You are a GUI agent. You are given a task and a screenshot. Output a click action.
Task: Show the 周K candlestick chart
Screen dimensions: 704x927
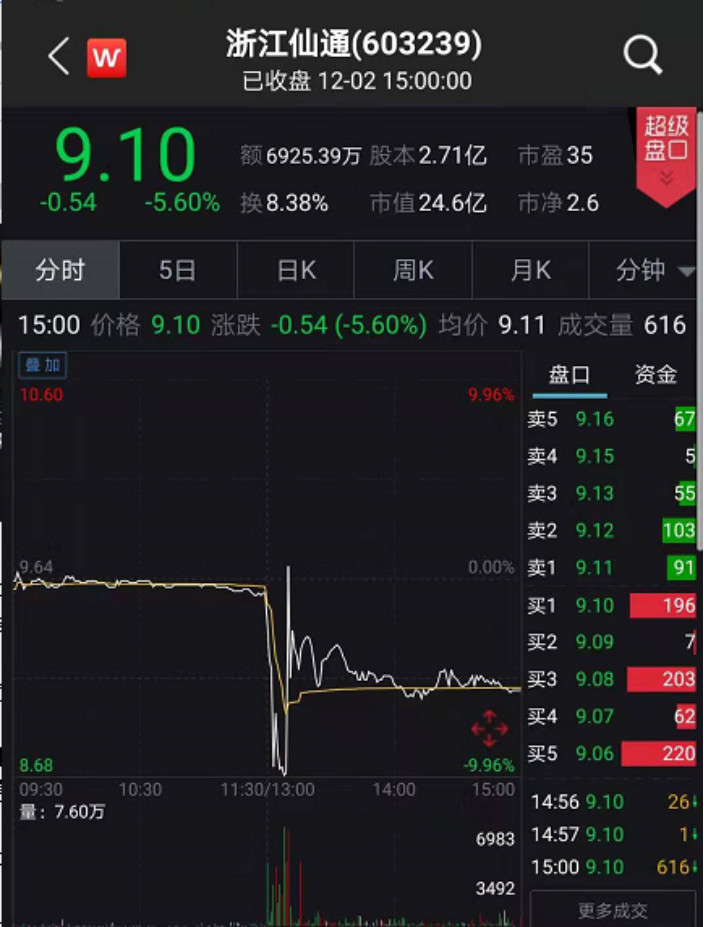tap(413, 270)
